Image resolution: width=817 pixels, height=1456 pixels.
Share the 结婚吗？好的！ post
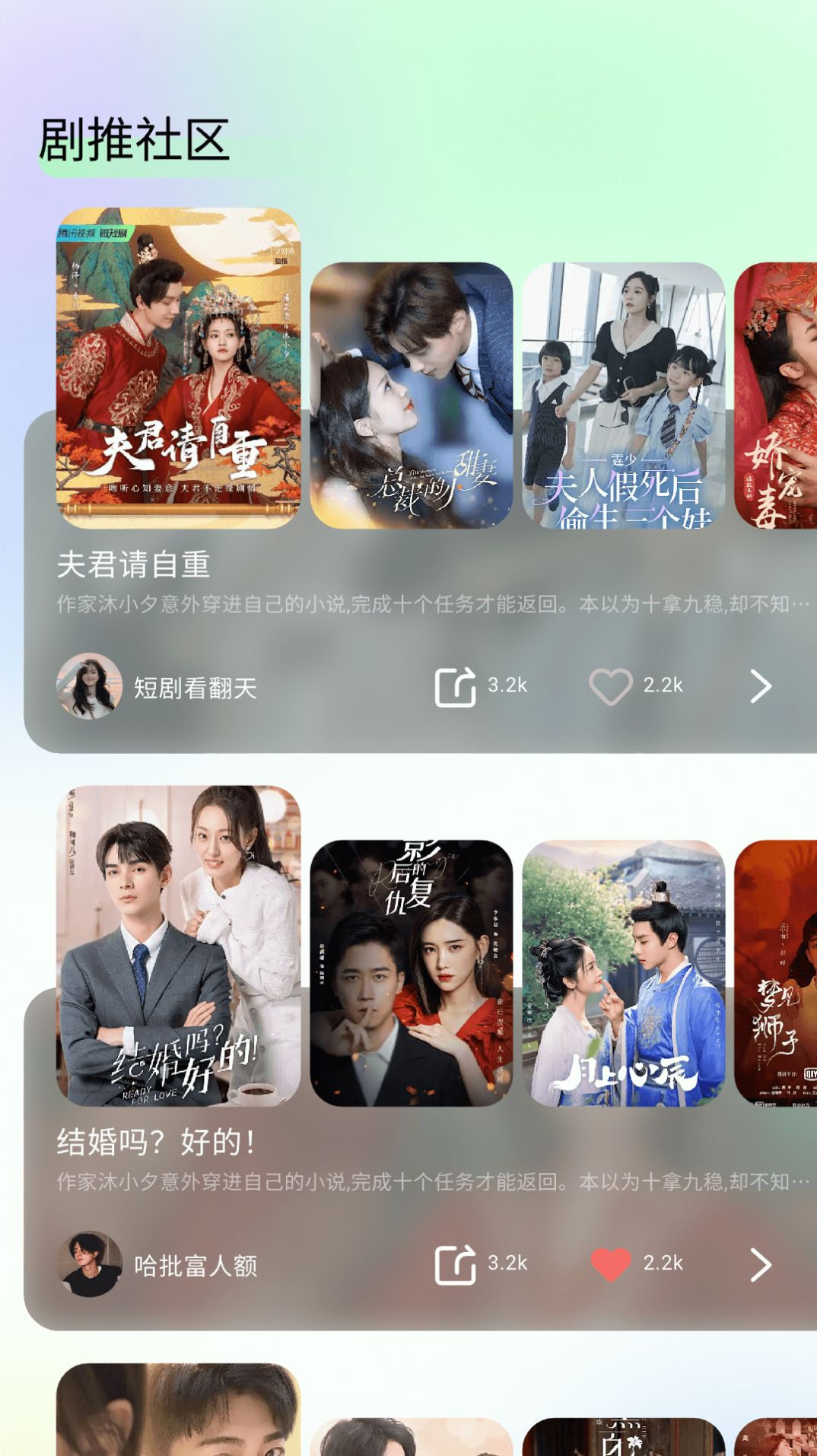tap(455, 1265)
